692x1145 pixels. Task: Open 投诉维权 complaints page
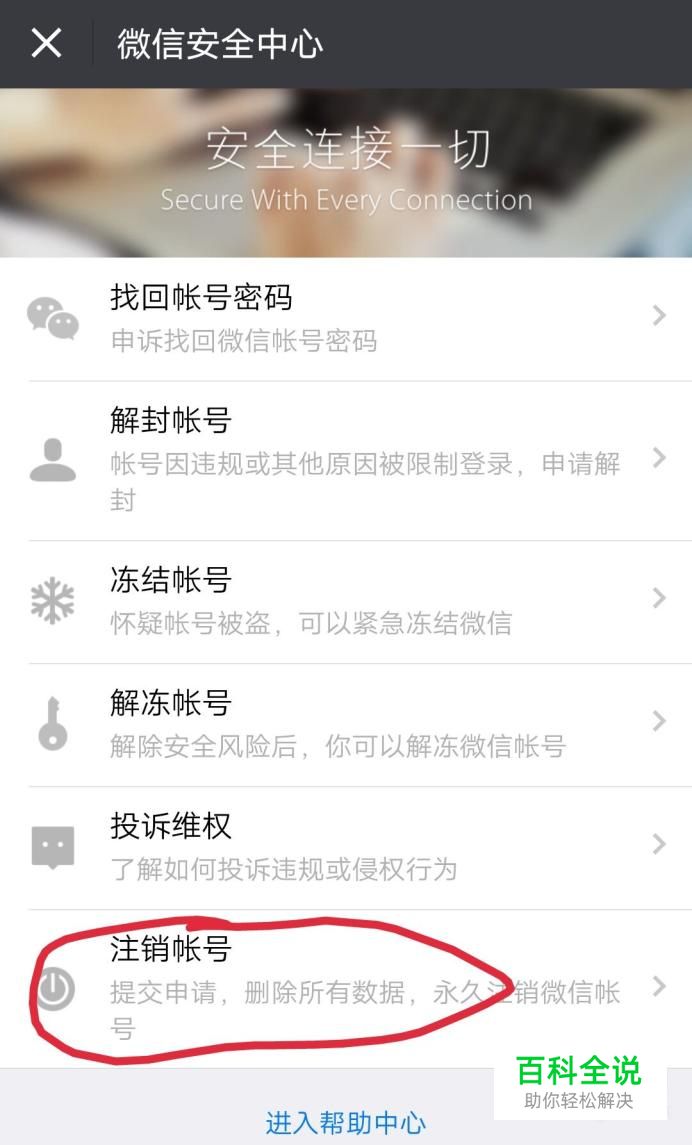[x=345, y=846]
